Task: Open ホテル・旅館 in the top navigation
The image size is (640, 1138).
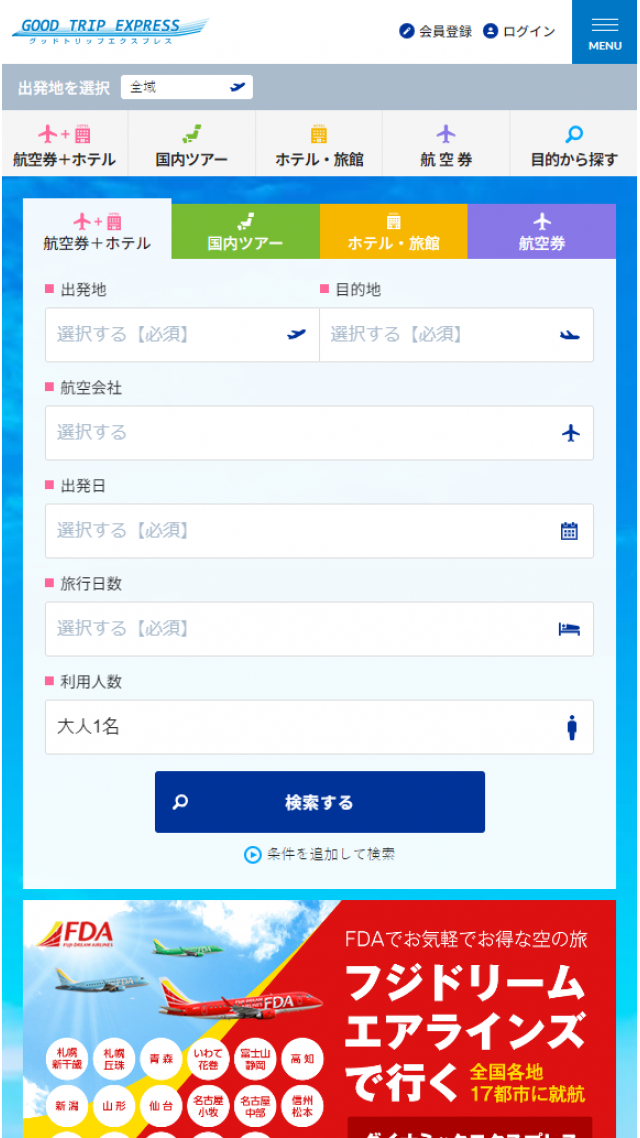Action: click(319, 145)
